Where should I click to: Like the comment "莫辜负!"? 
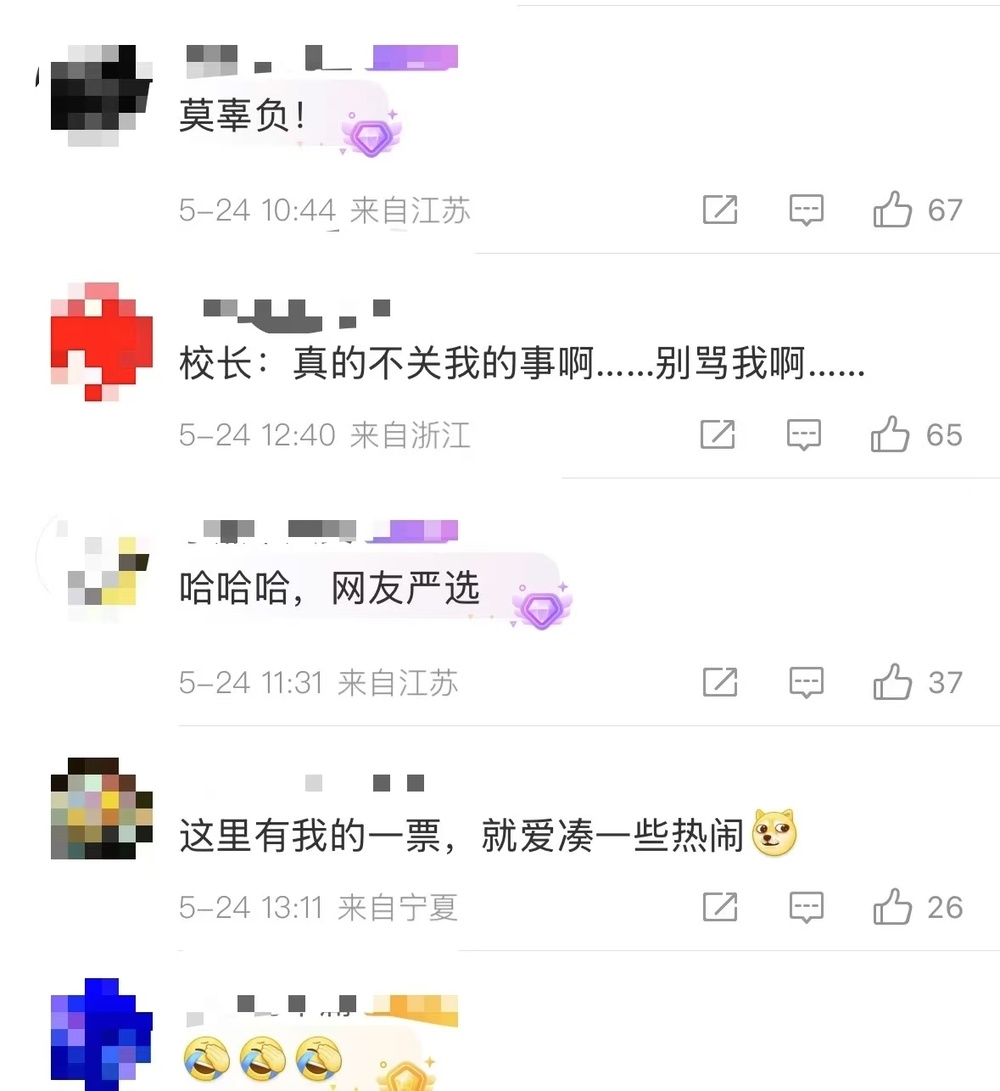point(893,210)
